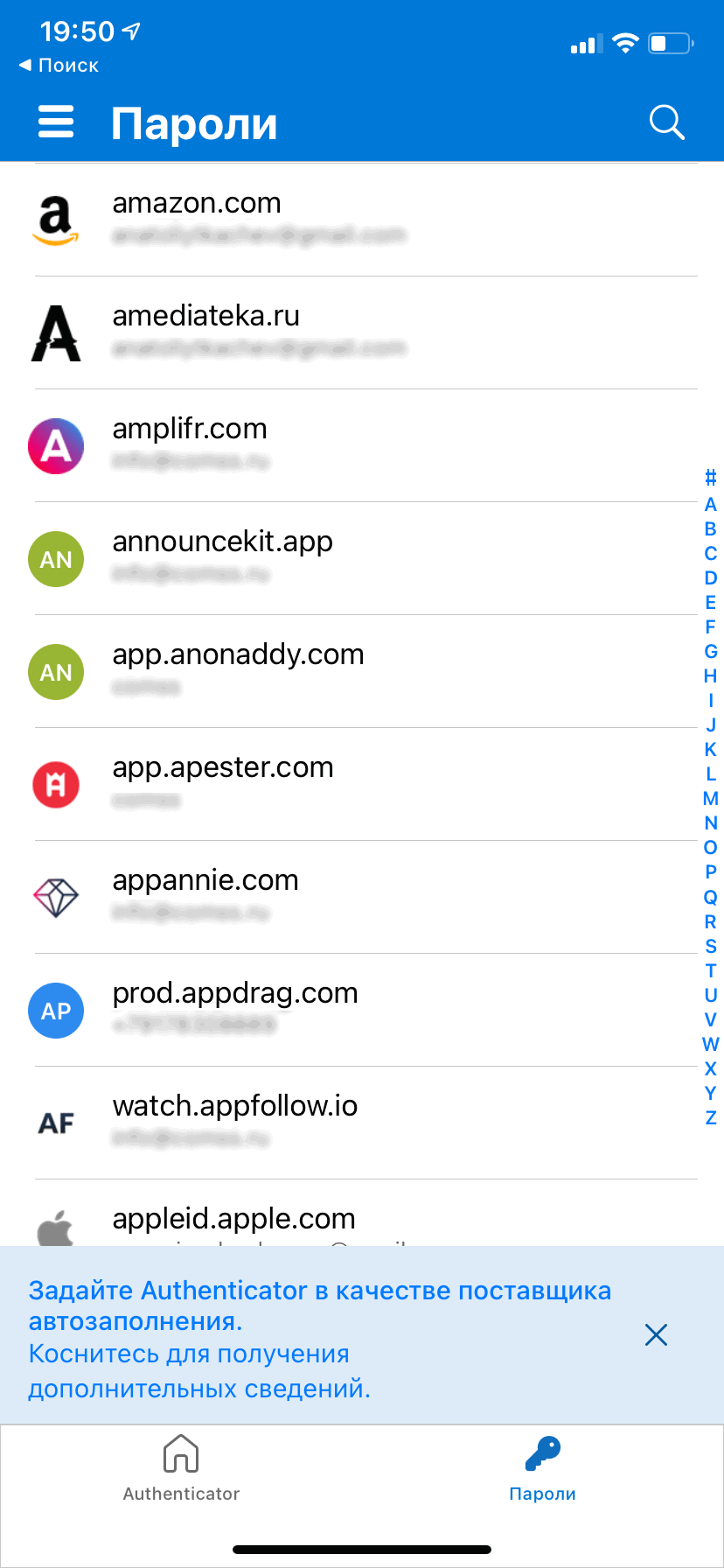Stay on the Пароли tab
This screenshot has height=1568, width=724.
[x=542, y=1470]
